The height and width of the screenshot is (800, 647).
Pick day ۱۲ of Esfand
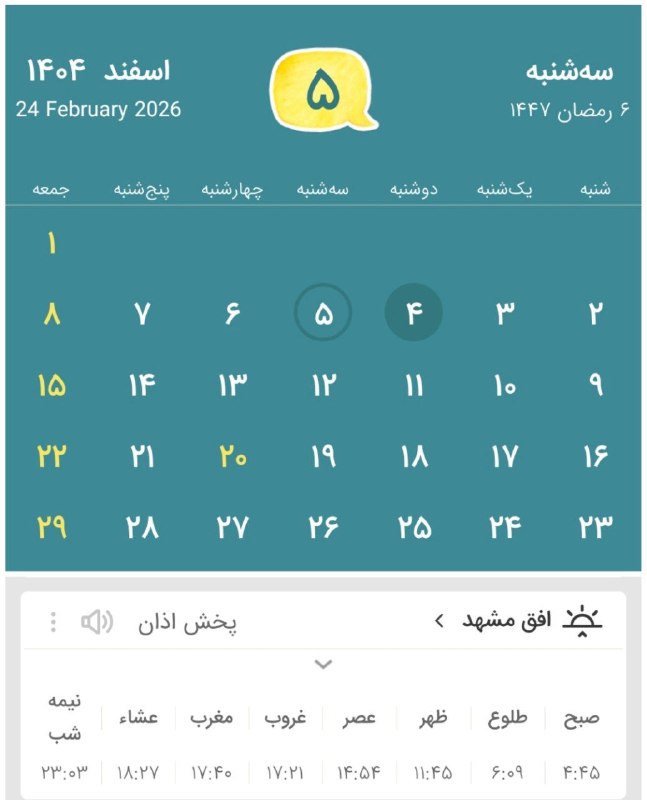click(323, 384)
